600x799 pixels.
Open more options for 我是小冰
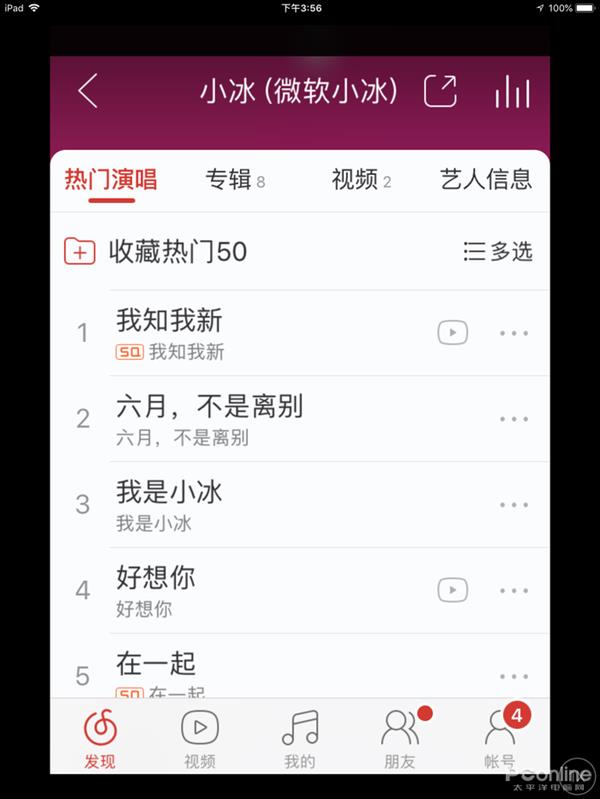(x=514, y=505)
